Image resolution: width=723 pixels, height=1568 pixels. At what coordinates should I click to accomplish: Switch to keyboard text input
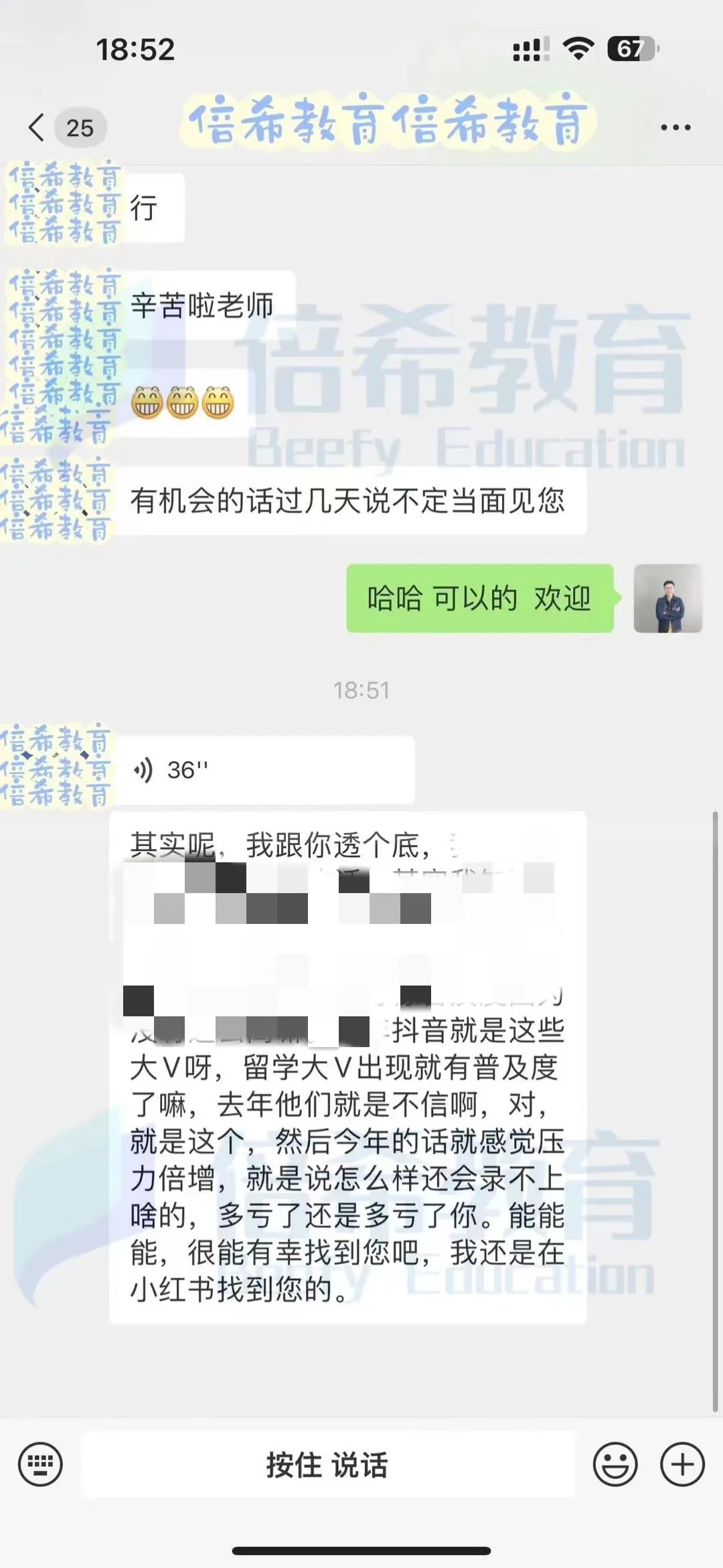(41, 1464)
